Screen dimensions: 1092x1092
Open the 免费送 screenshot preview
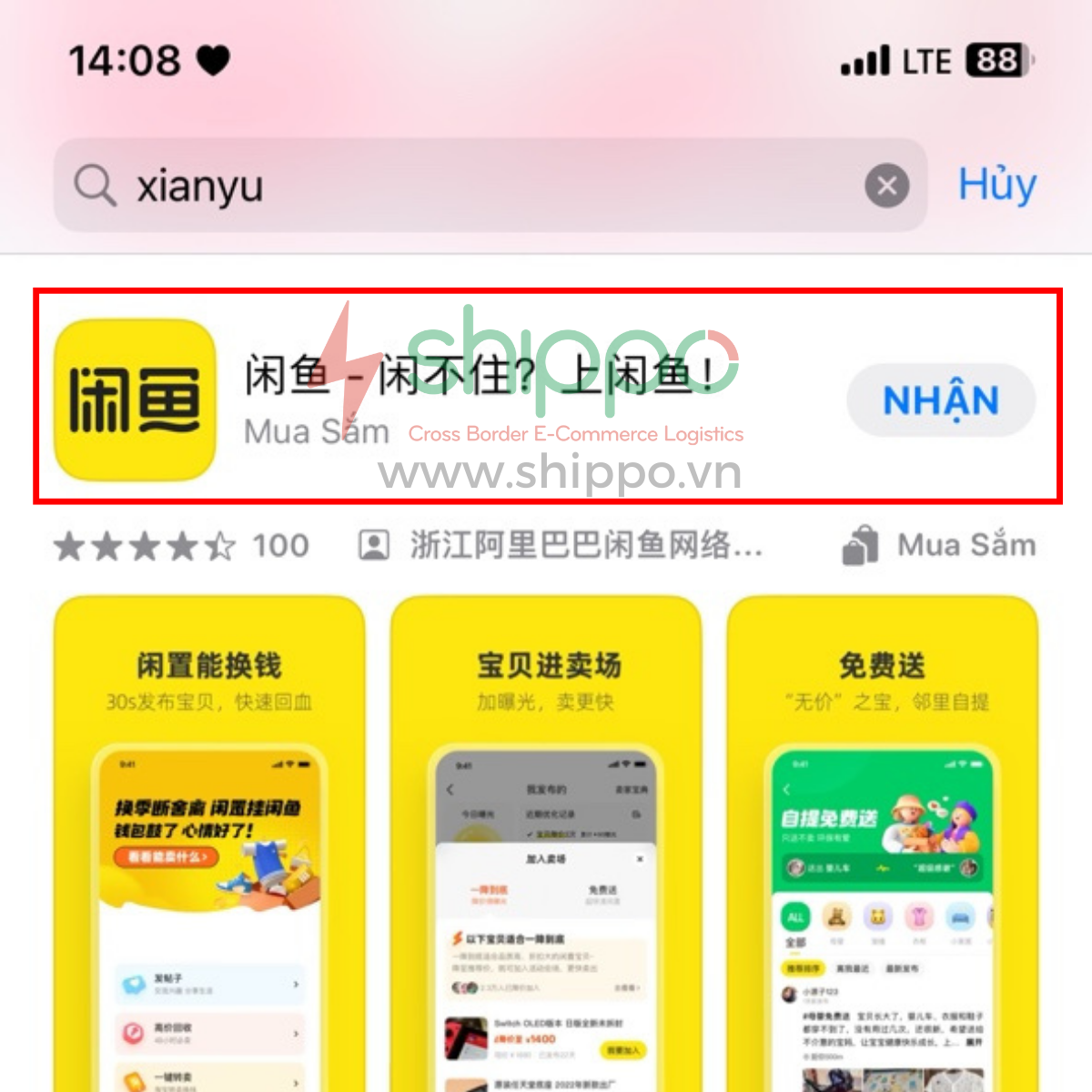pos(883,846)
